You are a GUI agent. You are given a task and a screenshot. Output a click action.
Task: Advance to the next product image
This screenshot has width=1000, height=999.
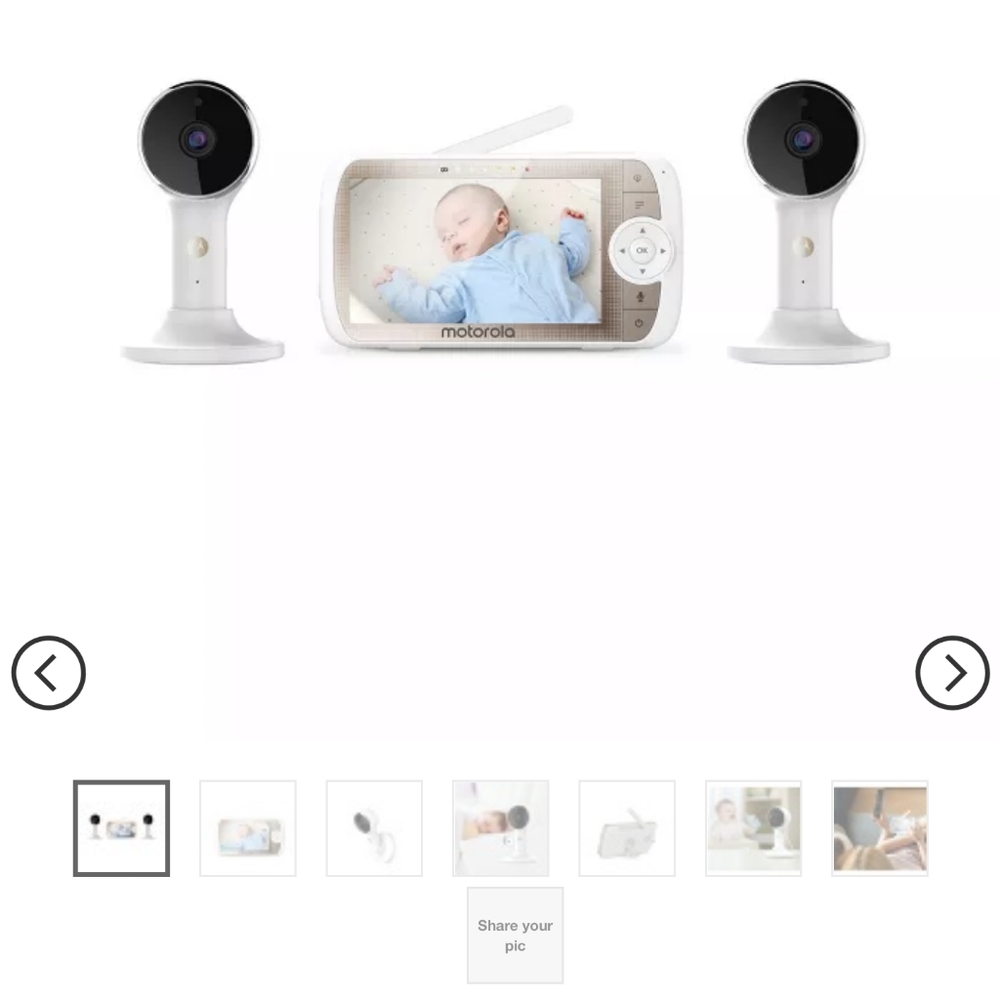click(952, 673)
